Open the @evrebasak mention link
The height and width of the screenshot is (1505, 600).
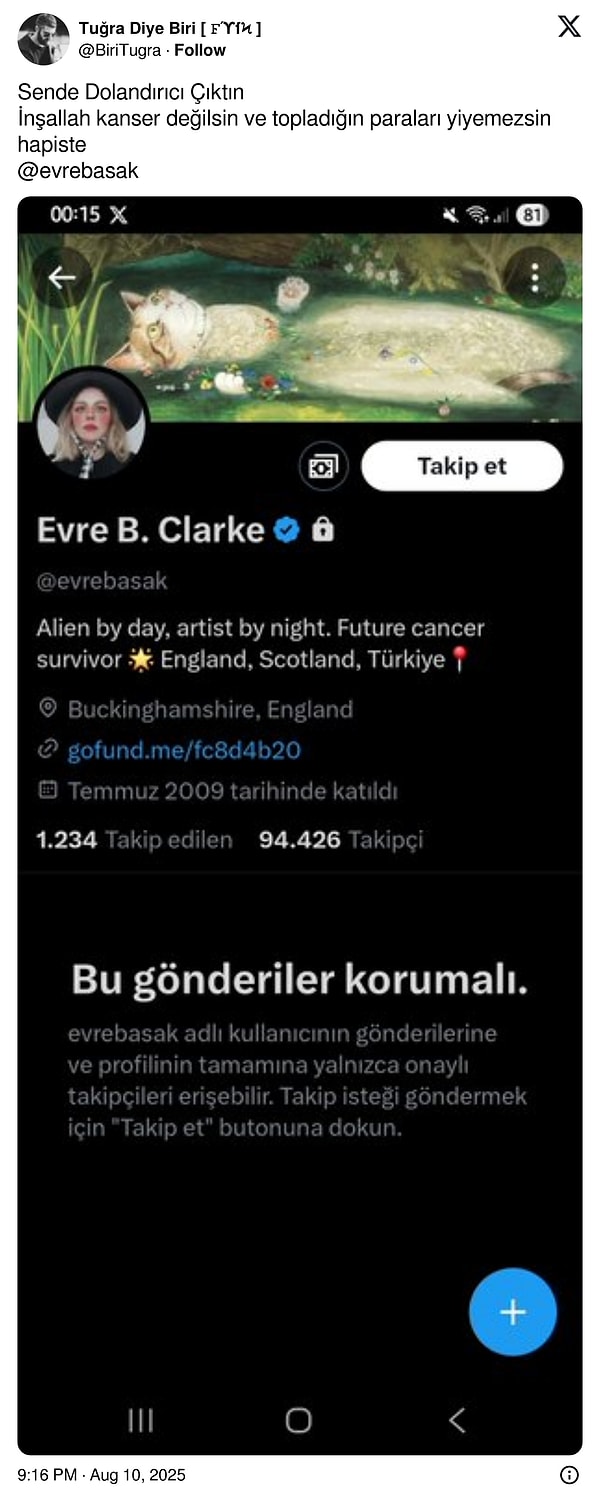coord(78,171)
